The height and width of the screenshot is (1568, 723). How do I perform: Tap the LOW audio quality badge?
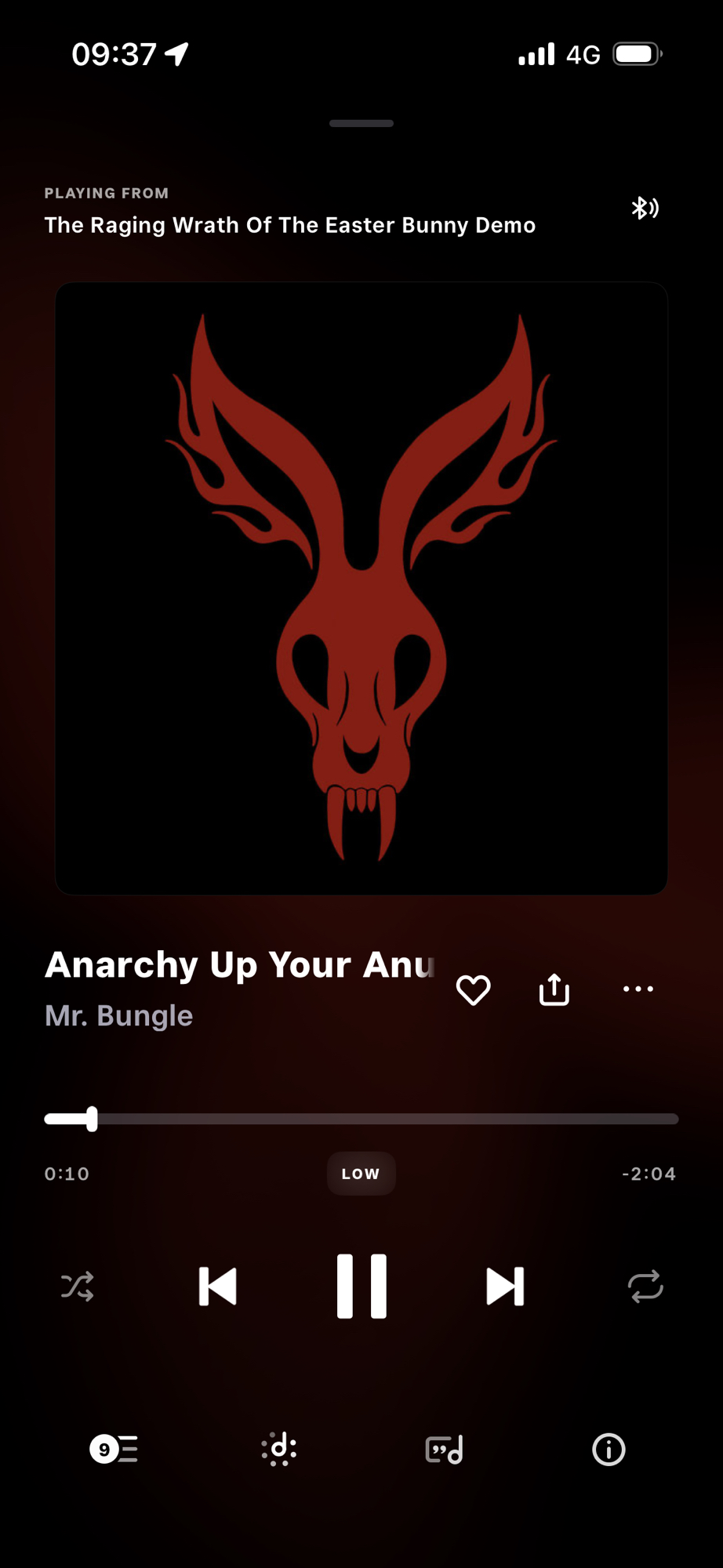coord(361,1174)
